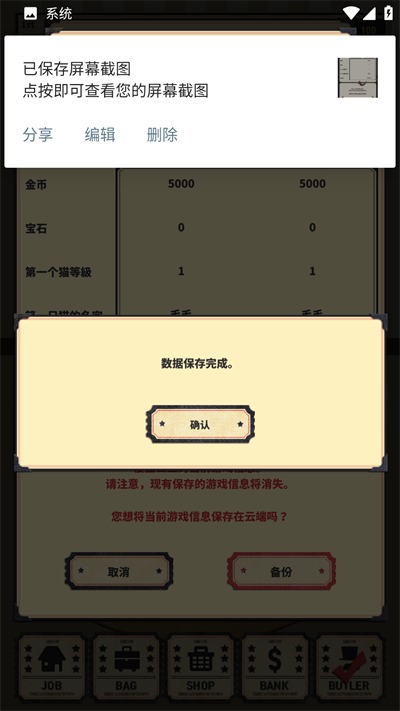Switch to the SHOP tab
Viewport: 400px width, 711px height.
point(200,667)
